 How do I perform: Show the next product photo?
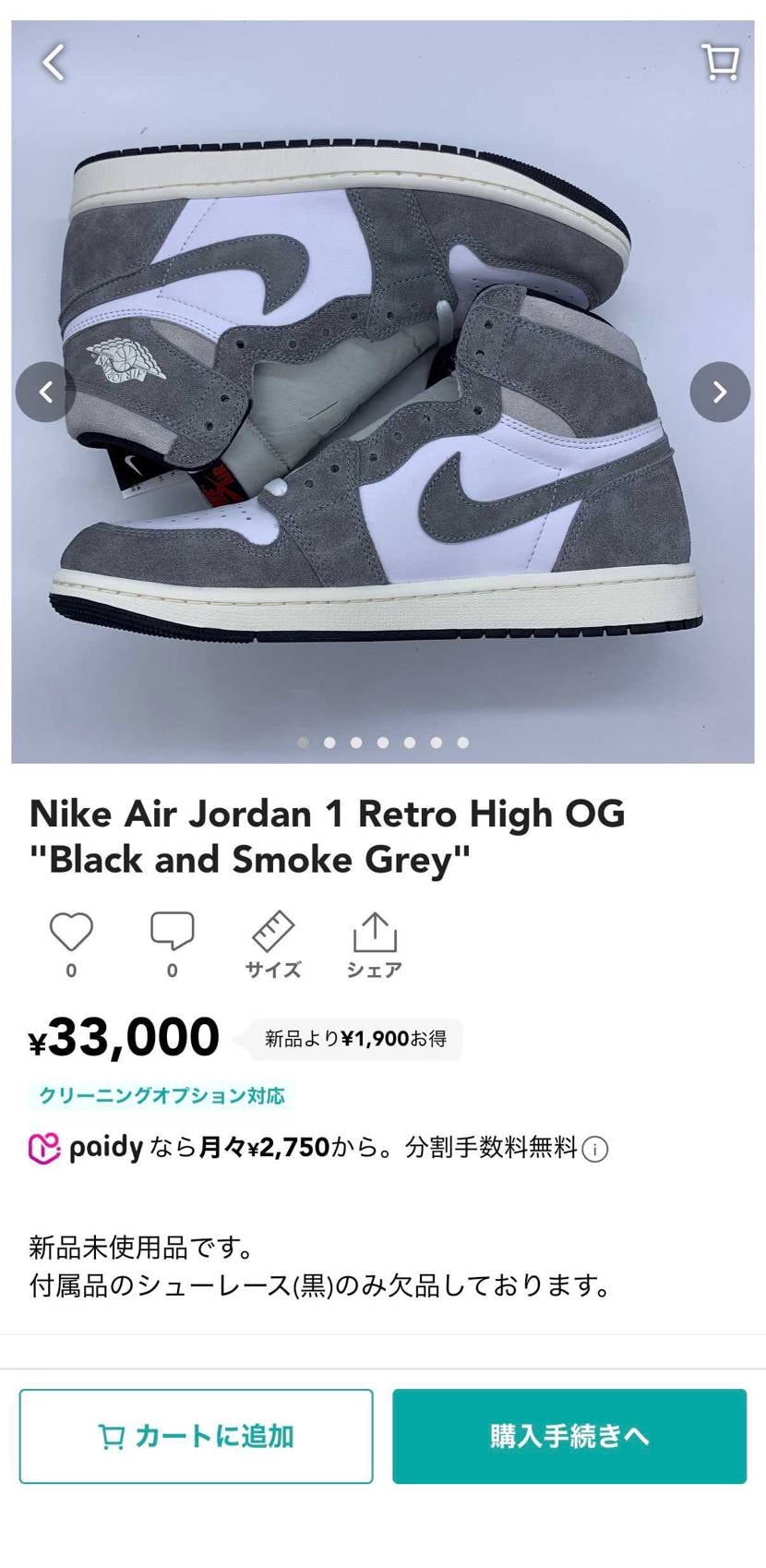719,392
